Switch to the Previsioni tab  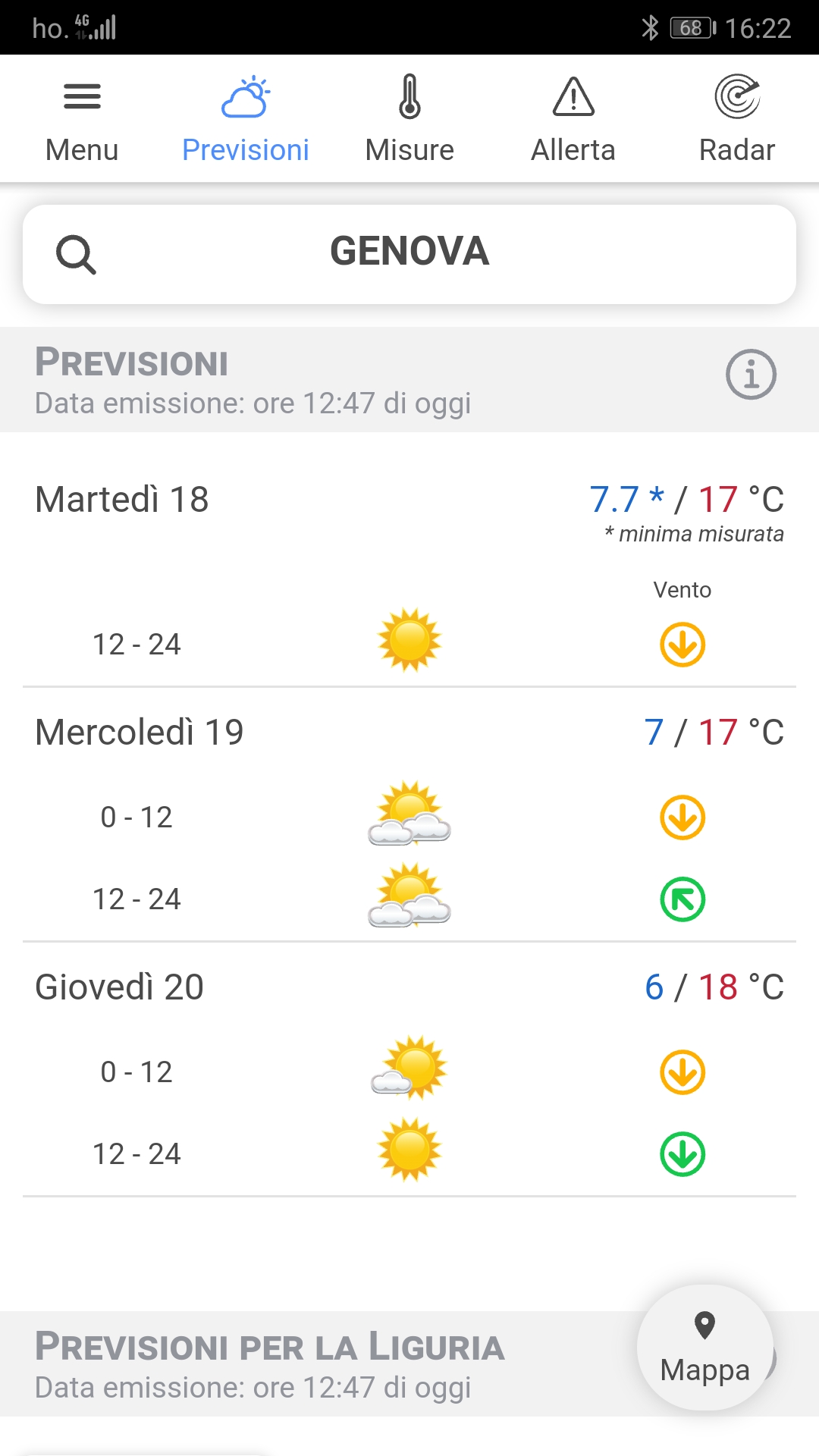(246, 119)
